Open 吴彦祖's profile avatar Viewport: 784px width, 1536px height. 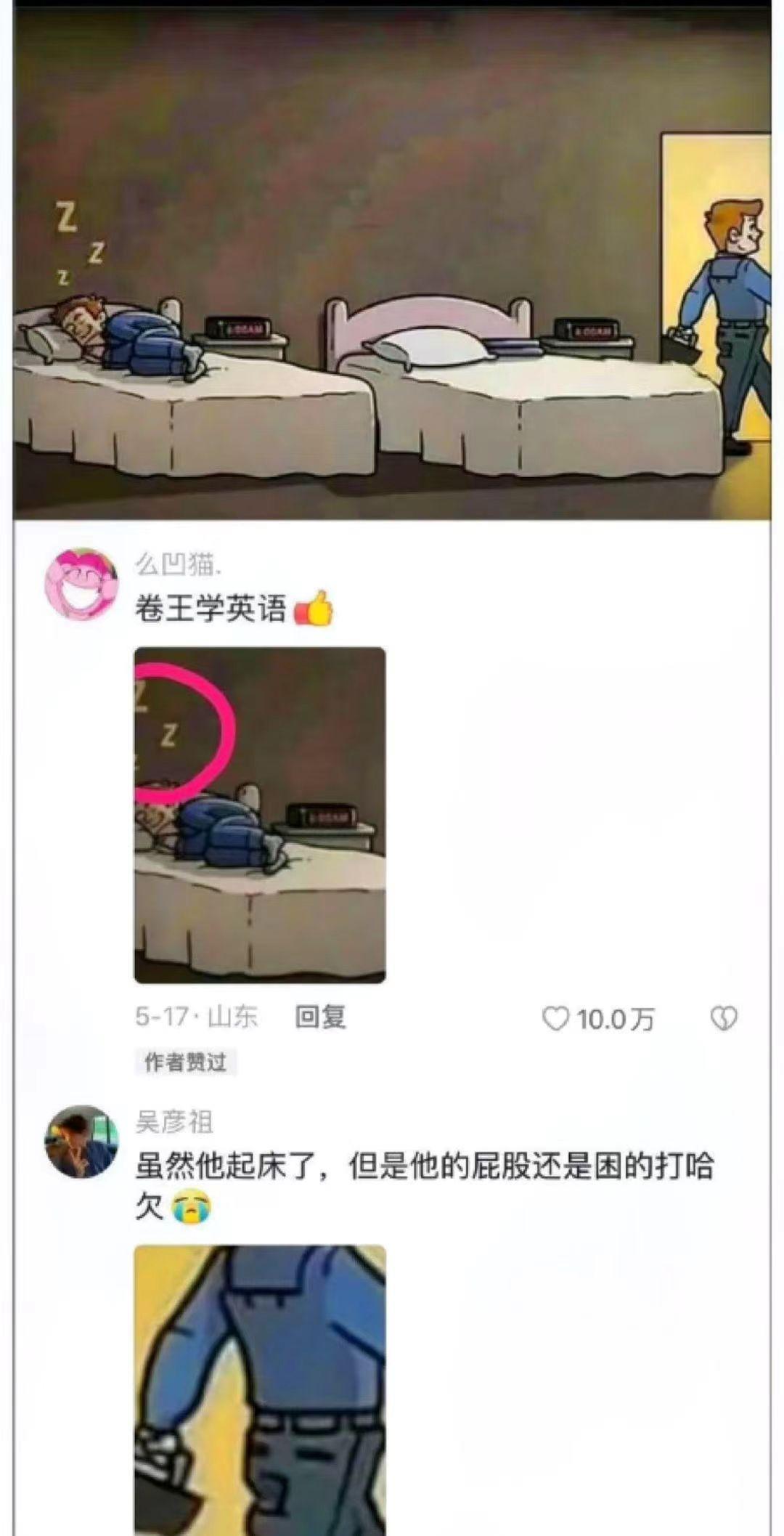81,1141
